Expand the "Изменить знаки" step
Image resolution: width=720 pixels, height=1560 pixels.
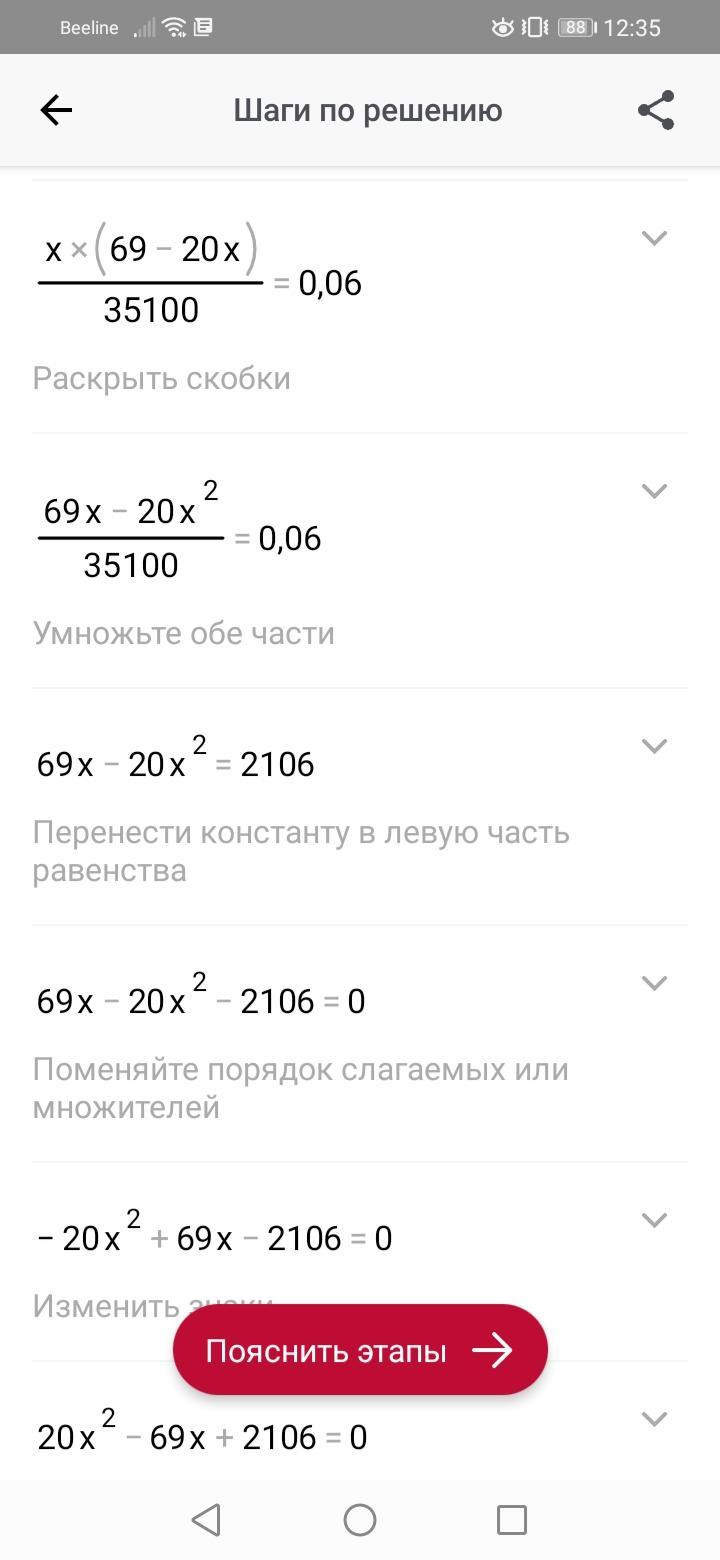[654, 1220]
